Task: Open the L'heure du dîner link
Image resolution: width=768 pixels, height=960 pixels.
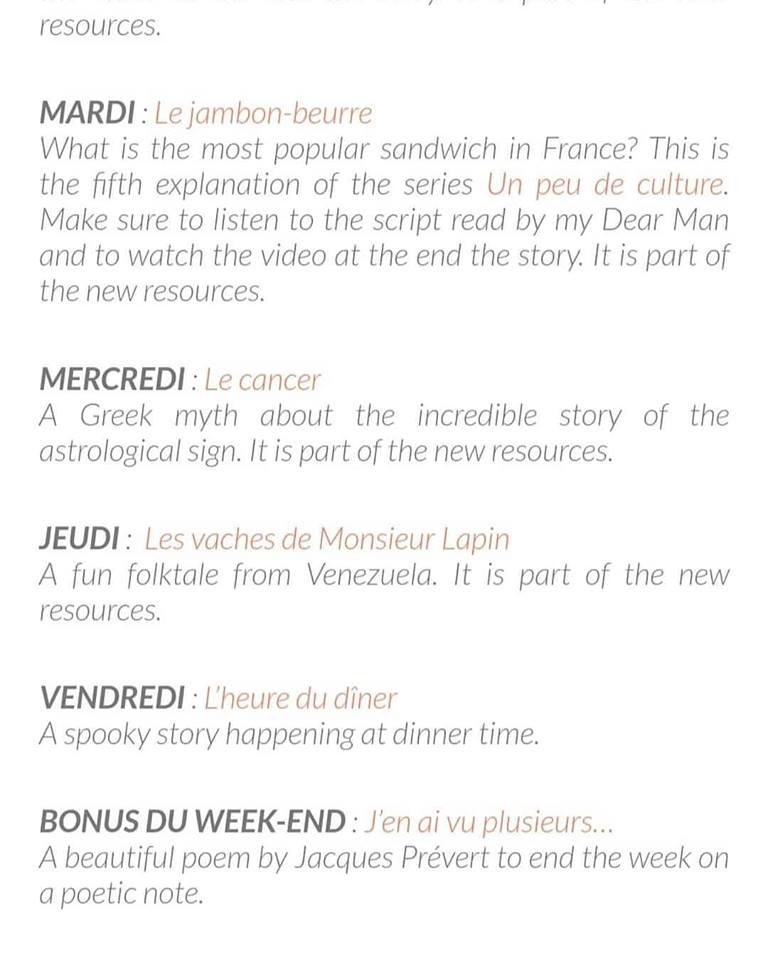Action: pyautogui.click(x=300, y=698)
